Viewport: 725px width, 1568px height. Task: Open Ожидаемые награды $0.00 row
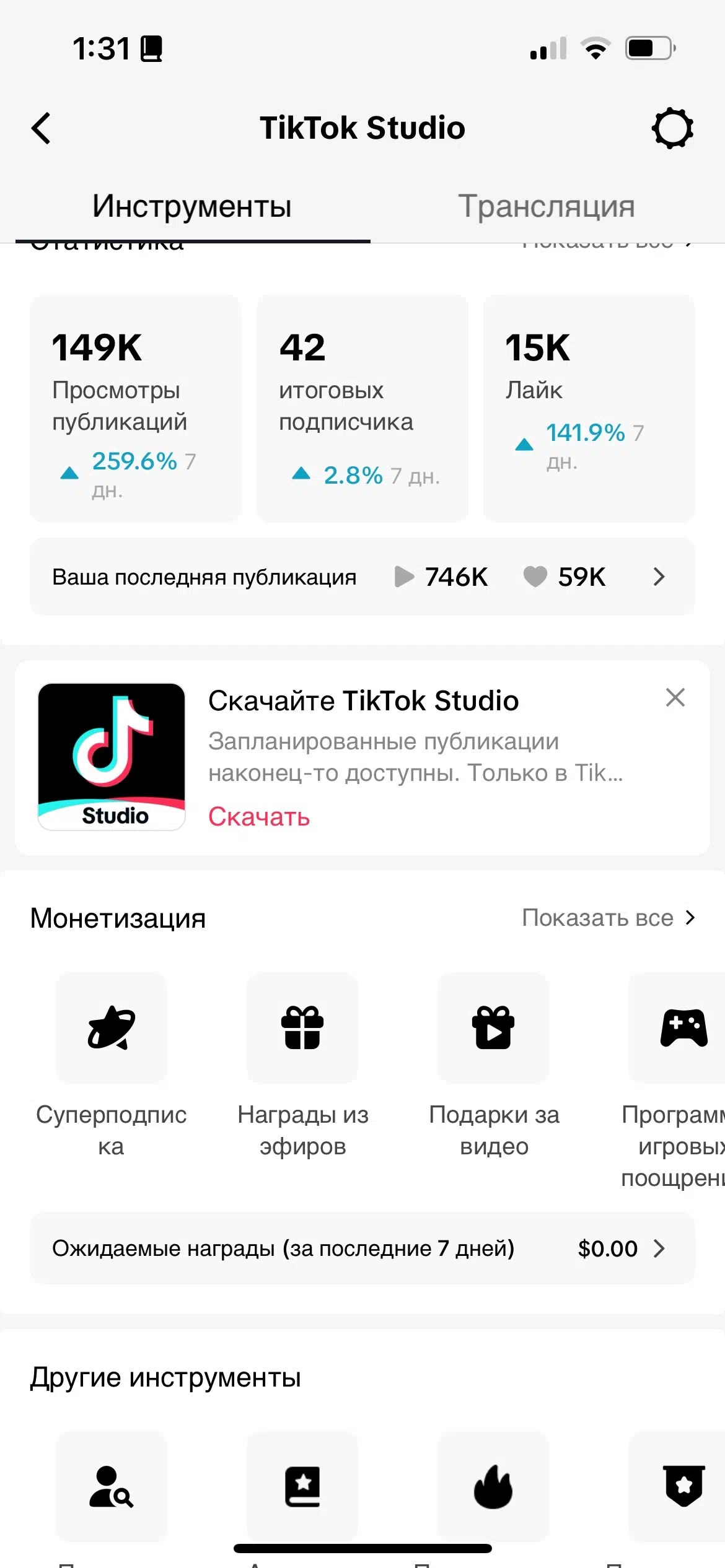click(x=362, y=1248)
